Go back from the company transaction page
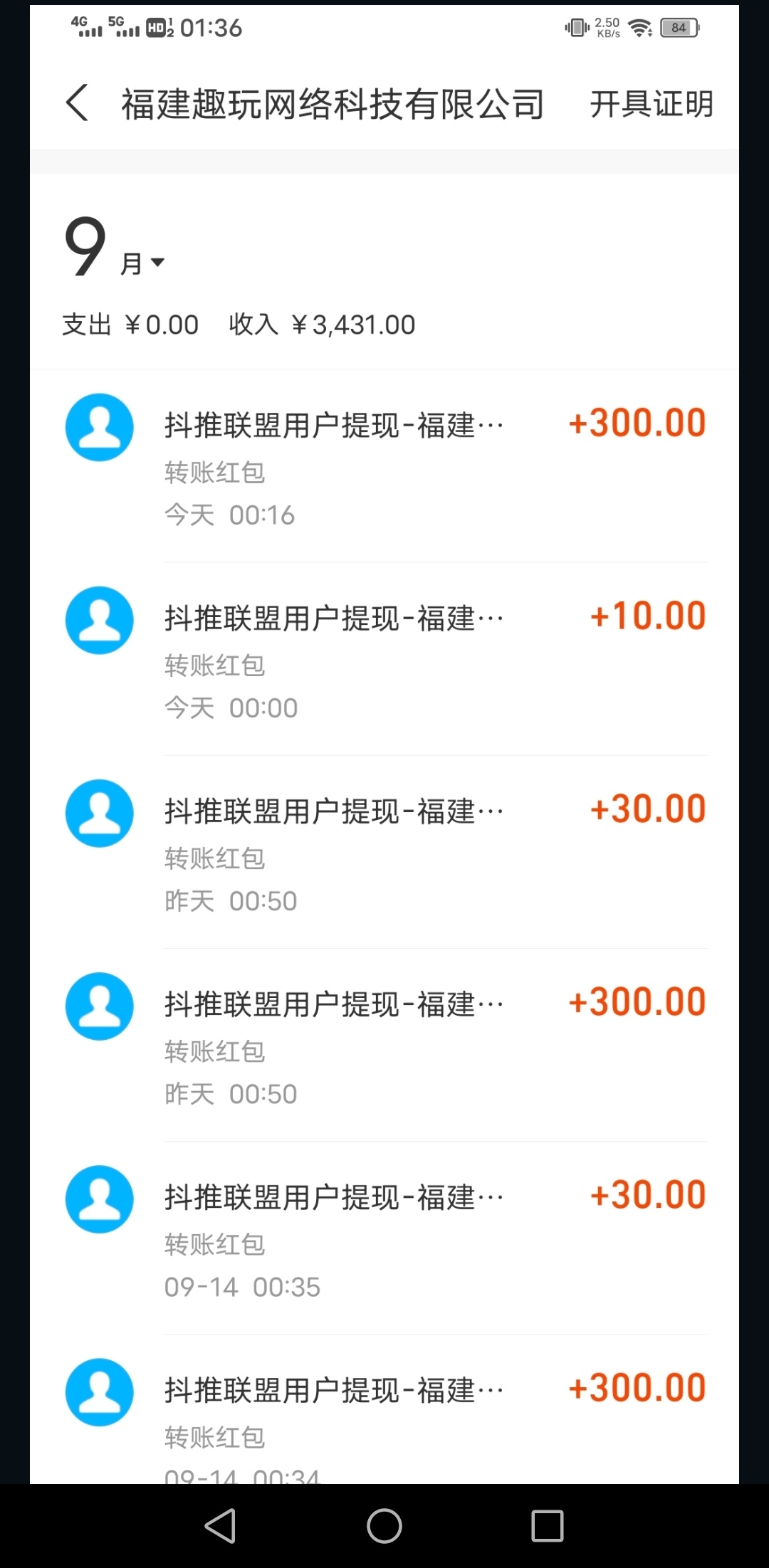 [x=78, y=104]
